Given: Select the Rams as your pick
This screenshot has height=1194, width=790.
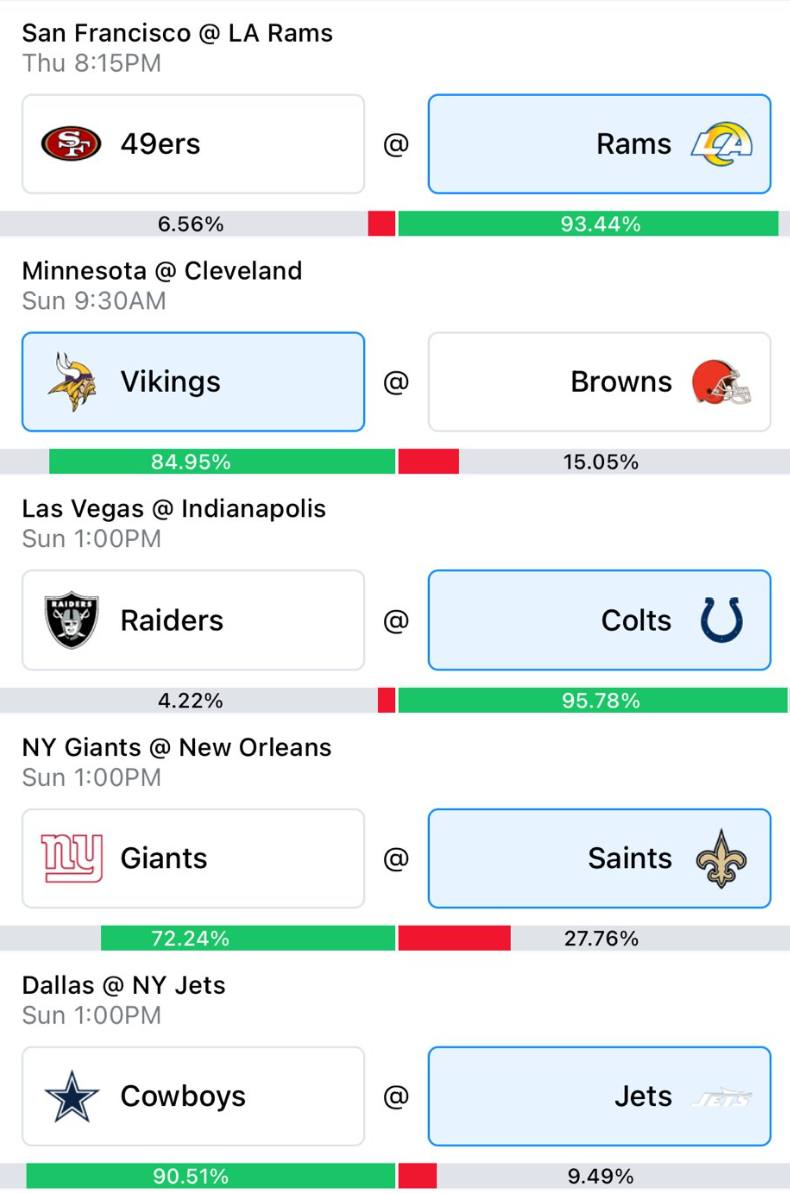Looking at the screenshot, I should click(x=600, y=144).
